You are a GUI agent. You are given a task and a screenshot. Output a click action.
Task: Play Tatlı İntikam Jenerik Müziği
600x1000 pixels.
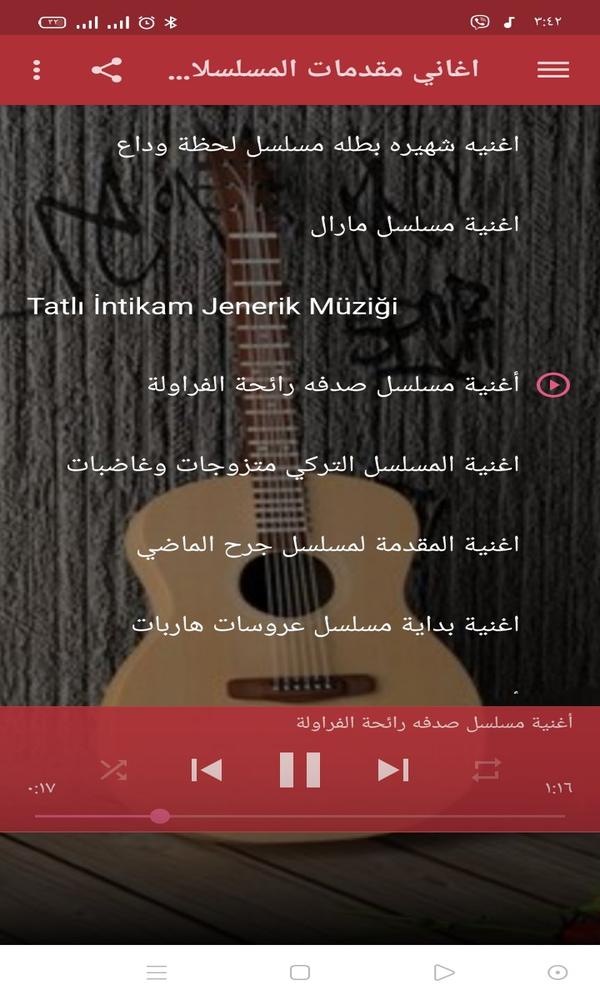212,305
